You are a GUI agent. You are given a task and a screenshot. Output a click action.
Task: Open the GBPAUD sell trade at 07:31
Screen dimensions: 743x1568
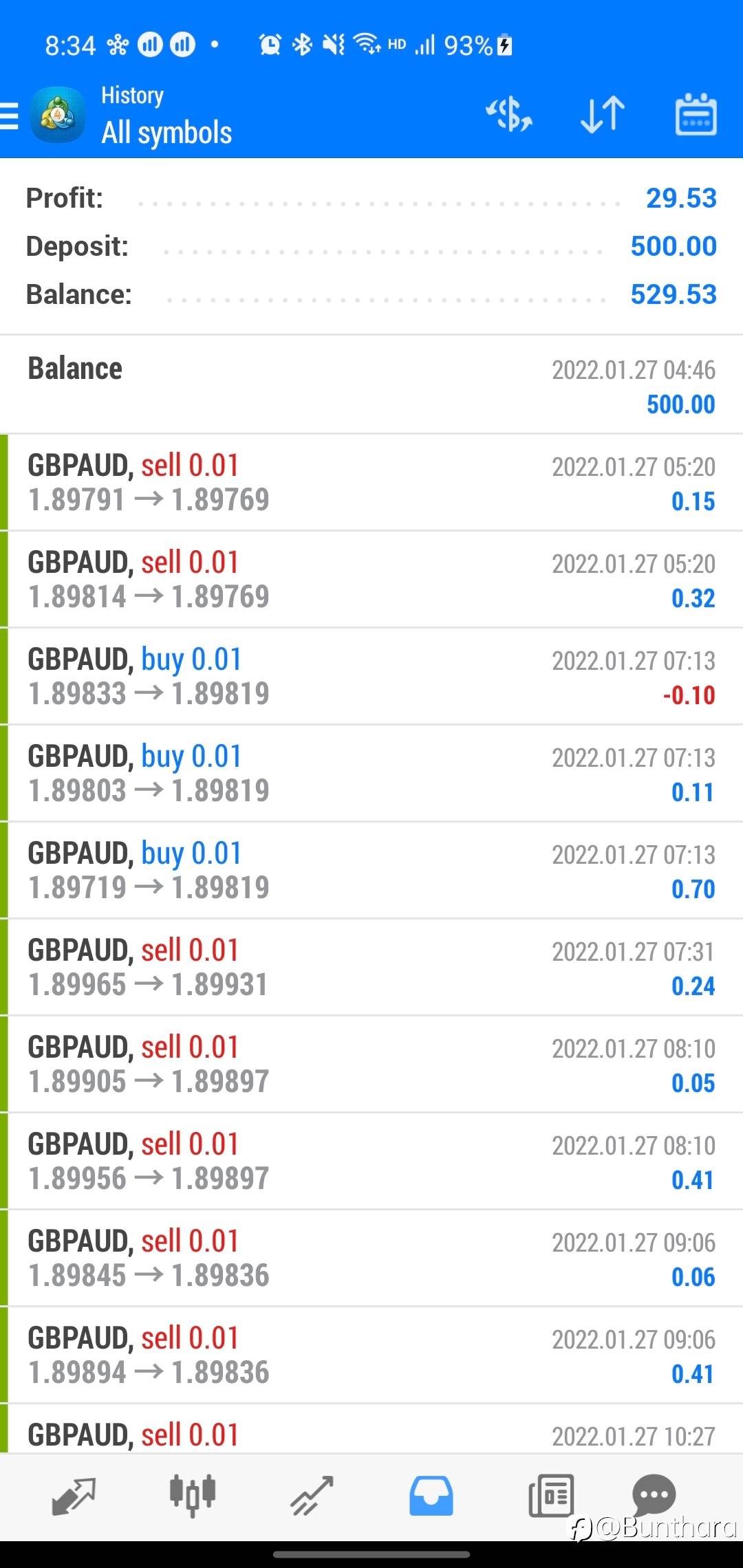tap(371, 968)
